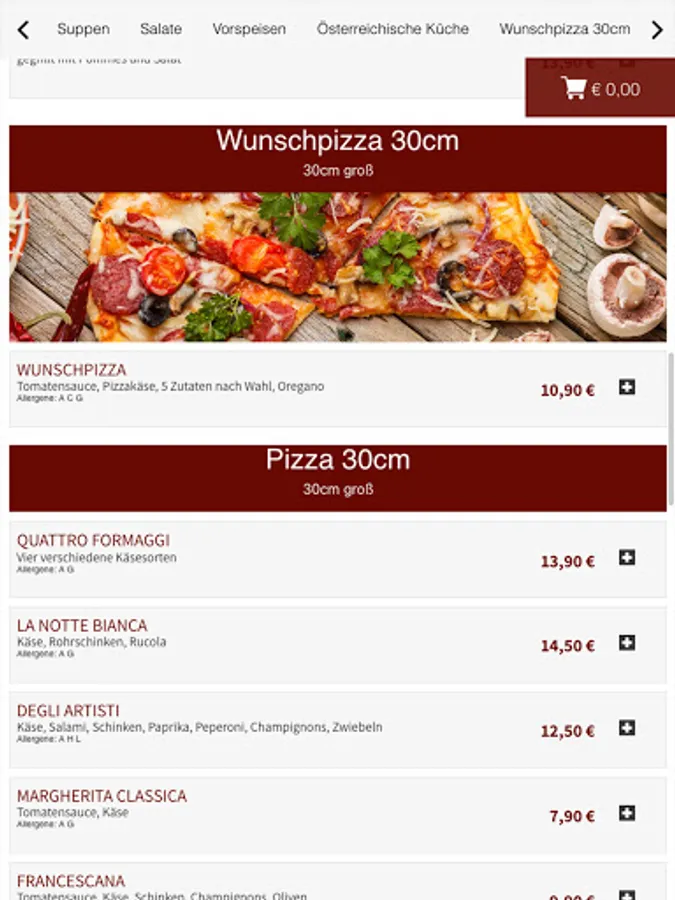Add Quattro Formaggi pizza to cart
Viewport: 675px width, 900px height.
[627, 558]
